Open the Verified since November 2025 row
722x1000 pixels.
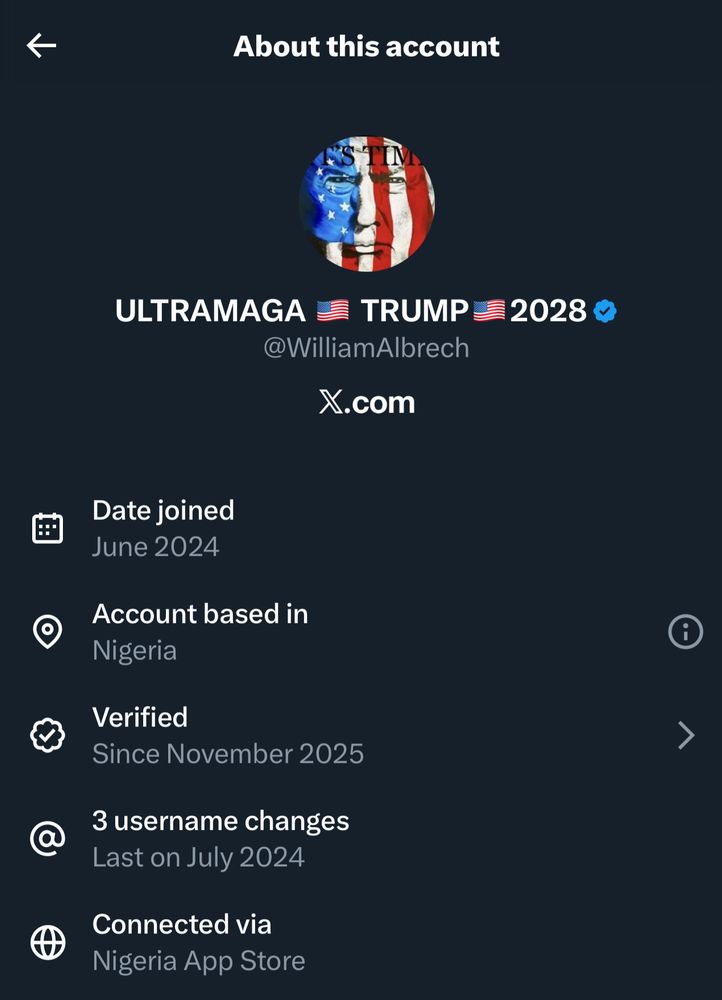tap(360, 735)
